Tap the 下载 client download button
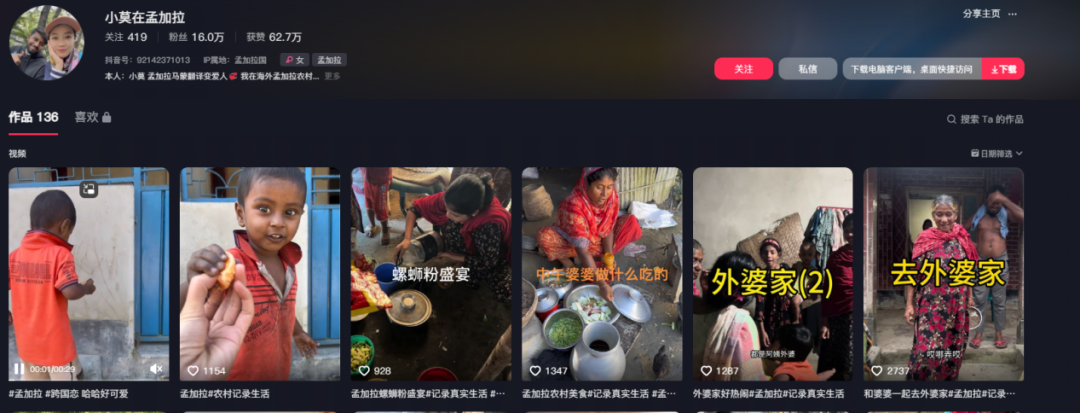 point(1003,69)
